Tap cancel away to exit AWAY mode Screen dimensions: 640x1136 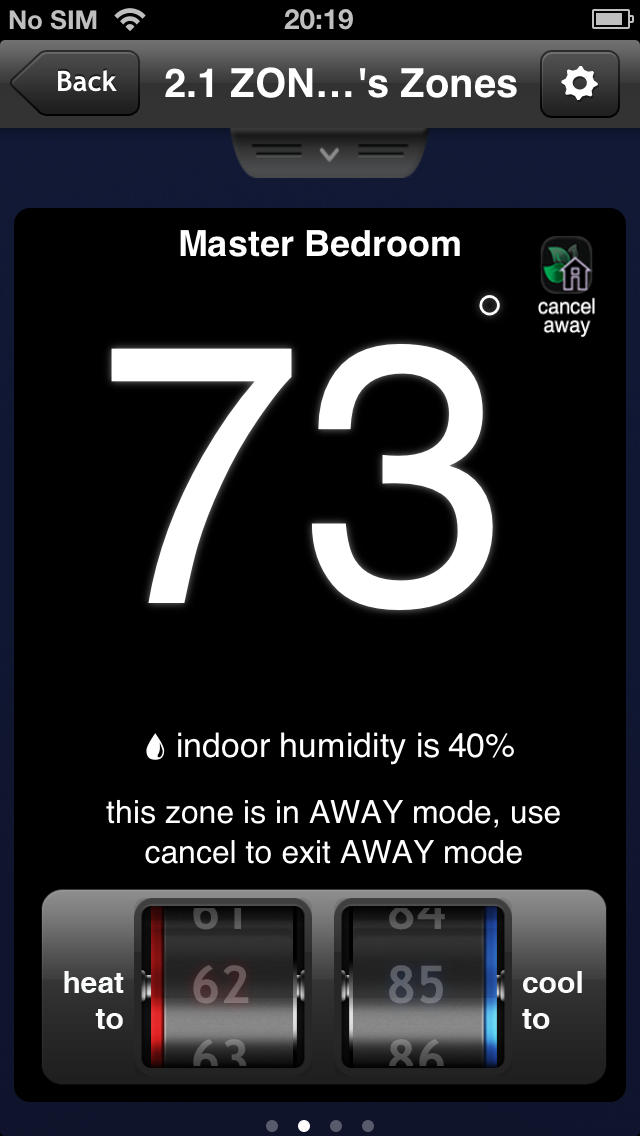pos(566,287)
